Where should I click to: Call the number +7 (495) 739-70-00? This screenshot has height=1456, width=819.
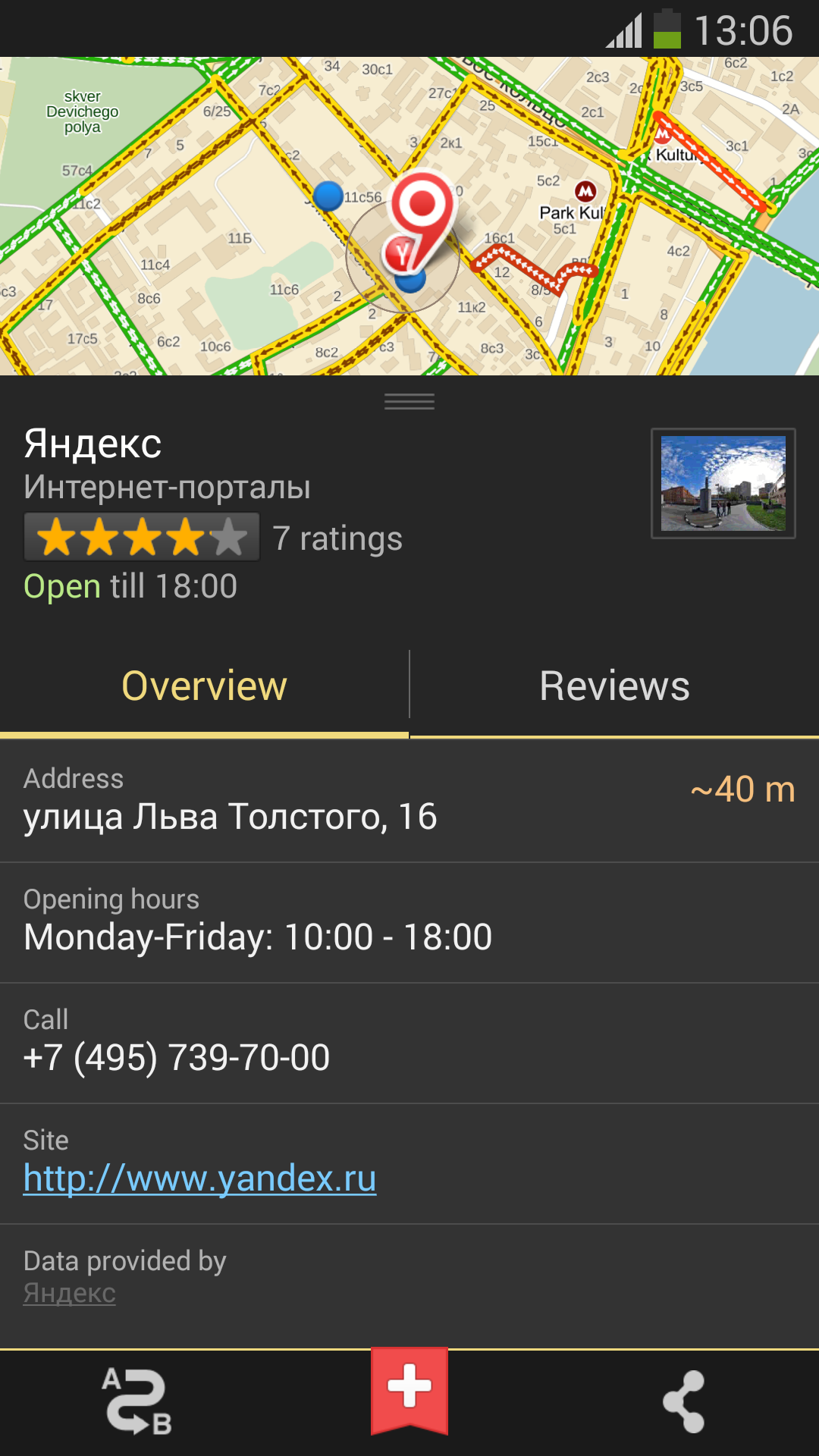[177, 1057]
